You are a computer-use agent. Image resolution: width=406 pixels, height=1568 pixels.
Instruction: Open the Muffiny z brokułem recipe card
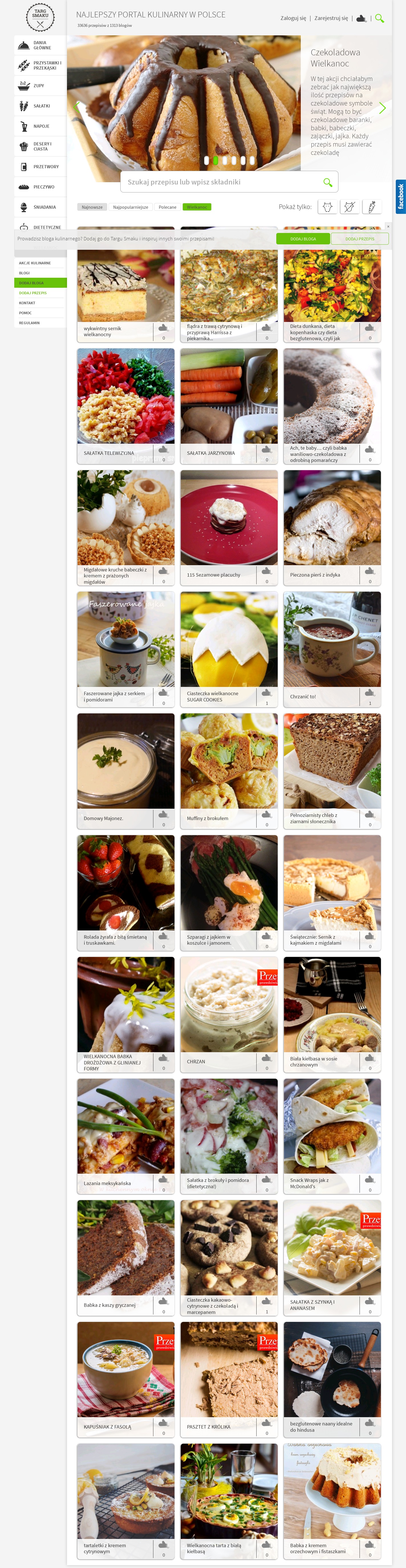pyautogui.click(x=229, y=770)
